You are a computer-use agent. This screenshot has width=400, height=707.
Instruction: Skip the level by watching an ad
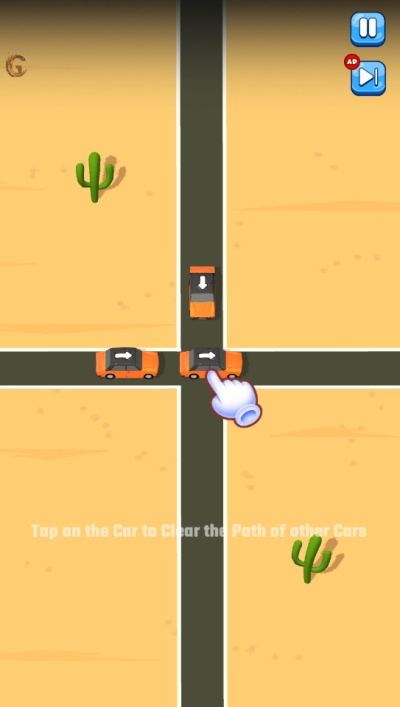(x=368, y=78)
